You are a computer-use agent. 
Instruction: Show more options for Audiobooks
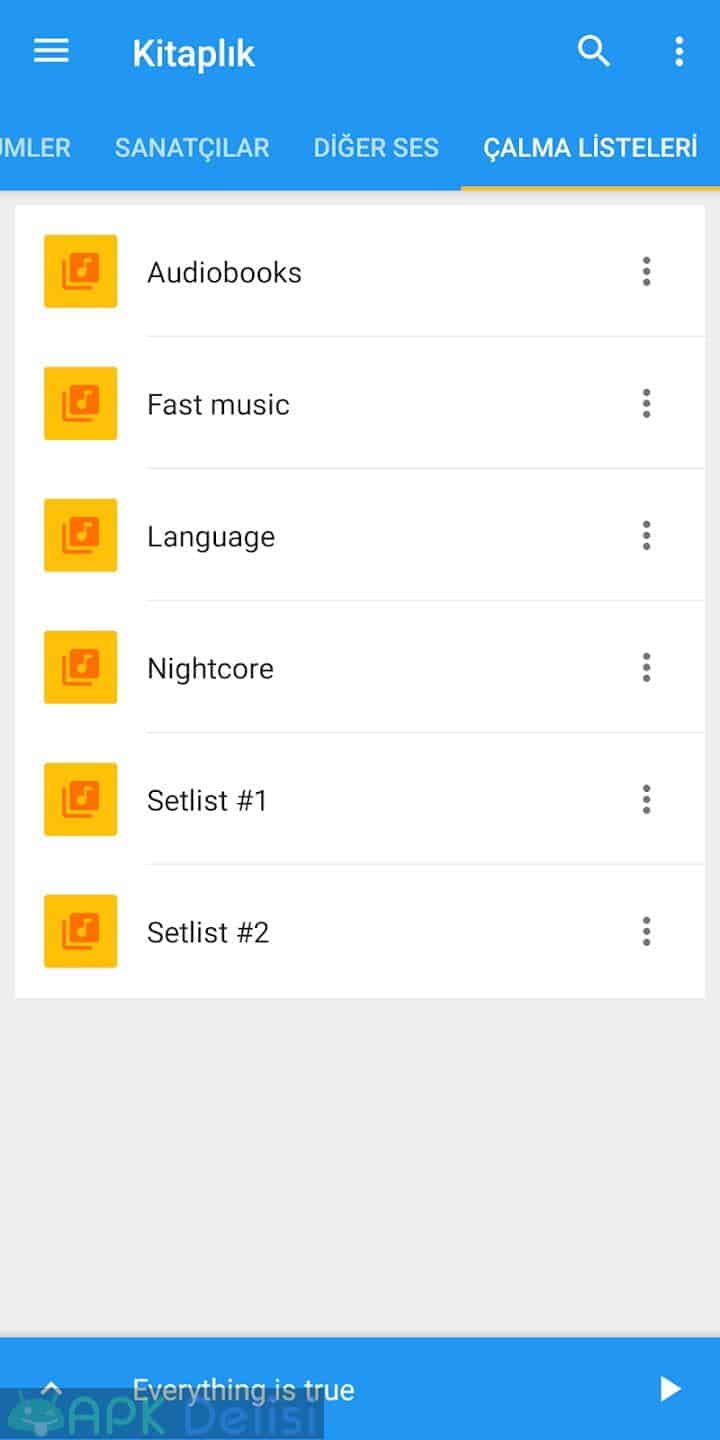[x=647, y=271]
